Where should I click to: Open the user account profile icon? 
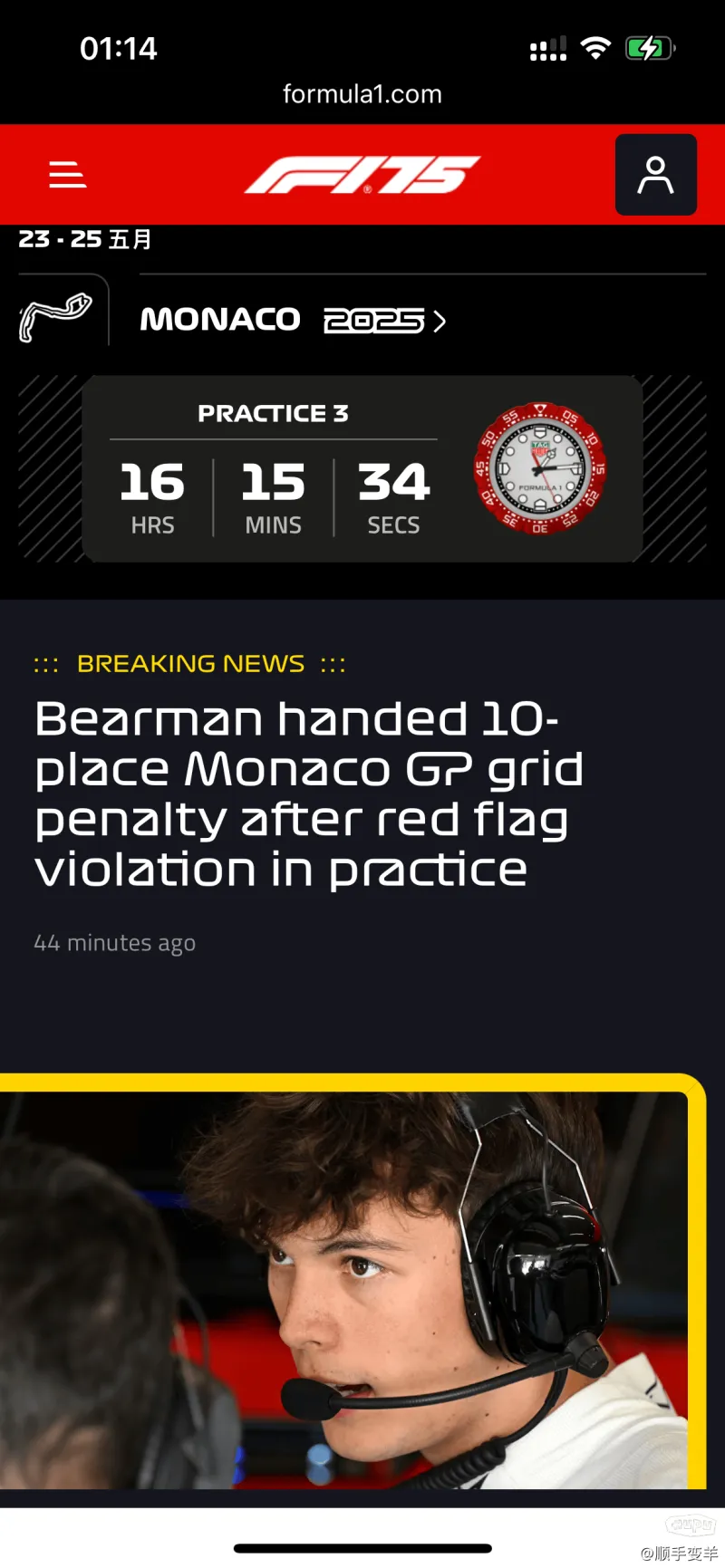(655, 175)
